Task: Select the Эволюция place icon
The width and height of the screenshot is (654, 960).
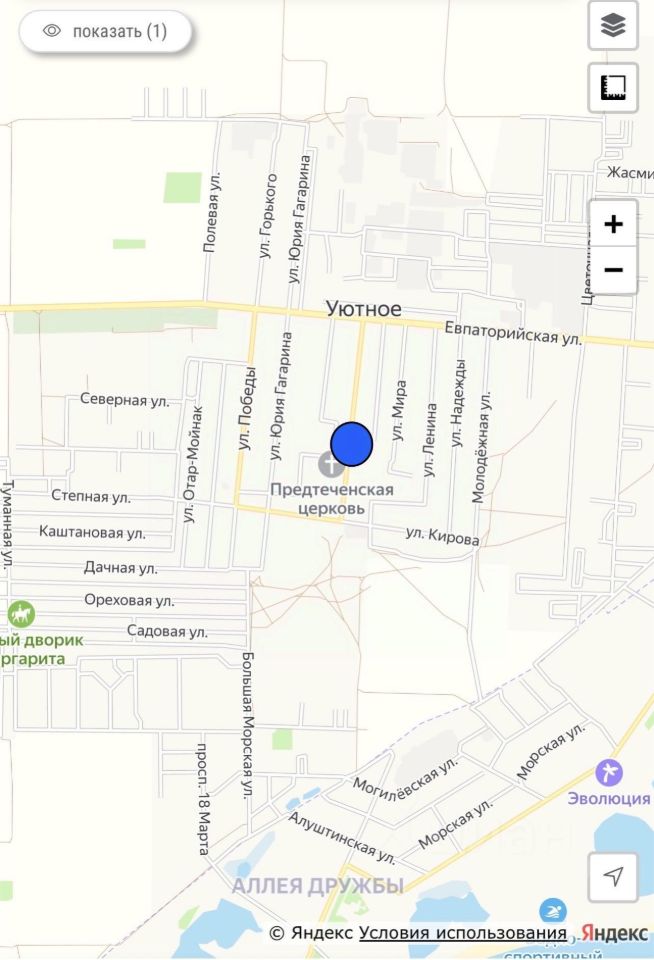Action: pos(608,772)
